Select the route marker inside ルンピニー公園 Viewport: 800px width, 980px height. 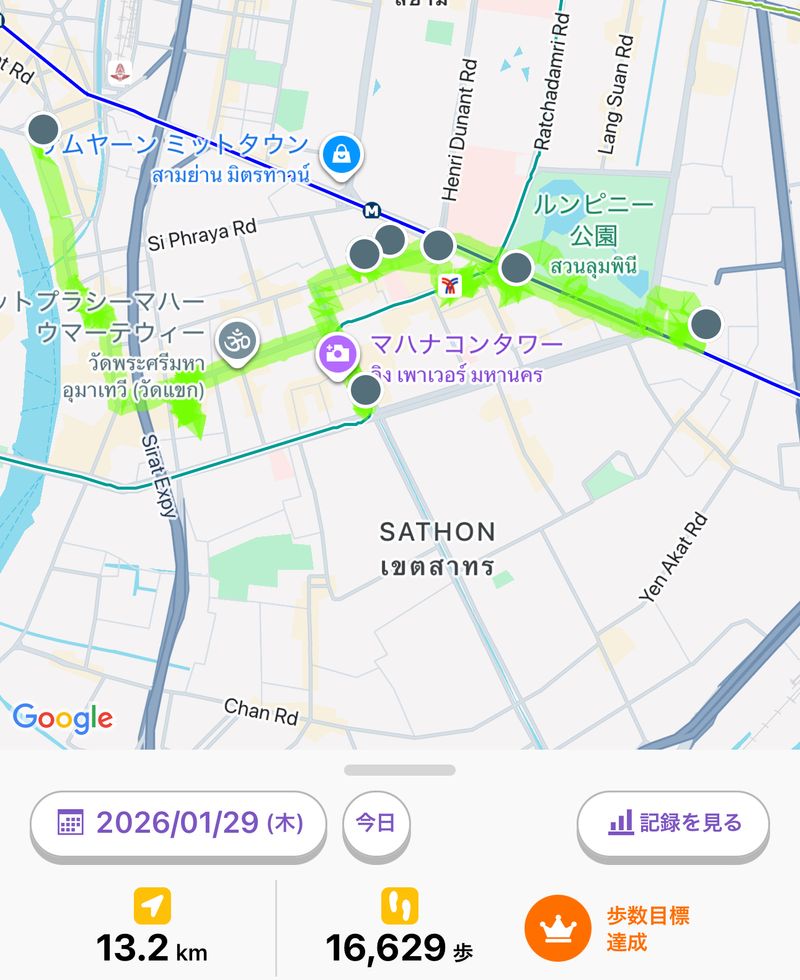[516, 267]
